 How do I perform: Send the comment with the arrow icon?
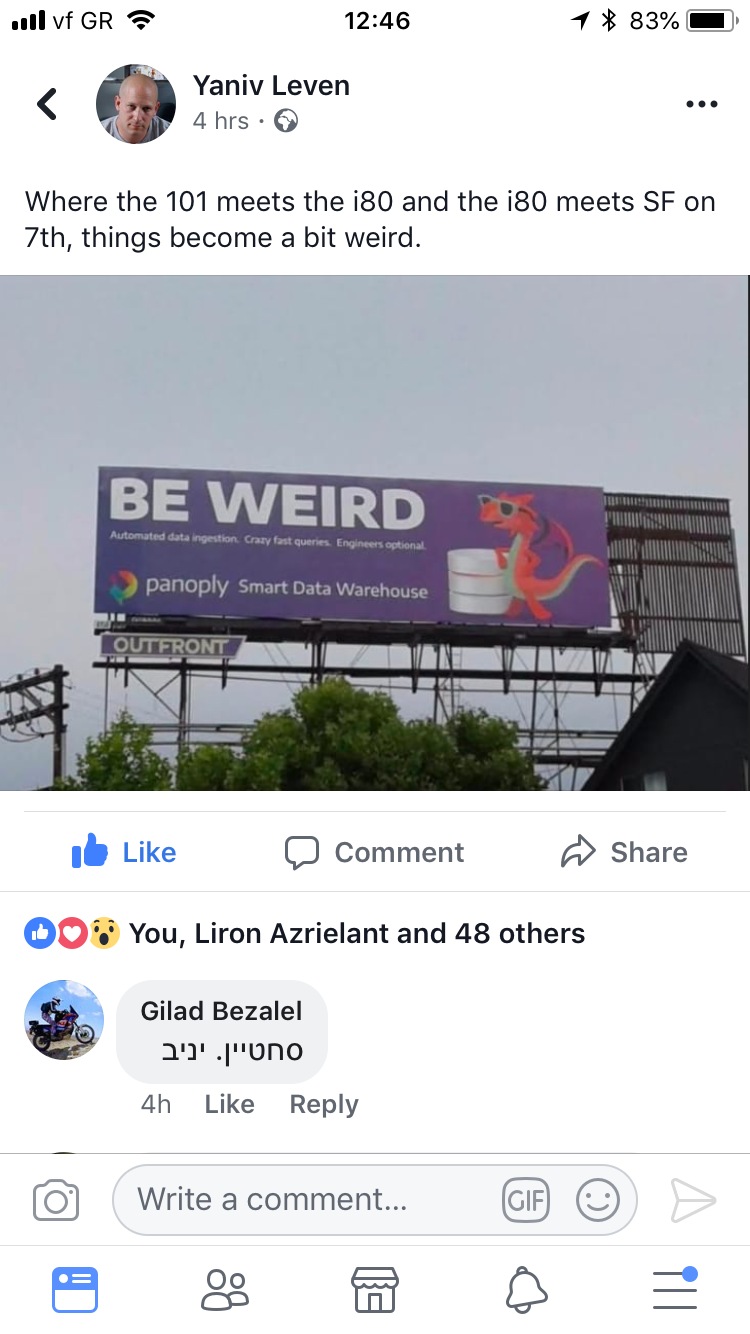click(x=692, y=1200)
